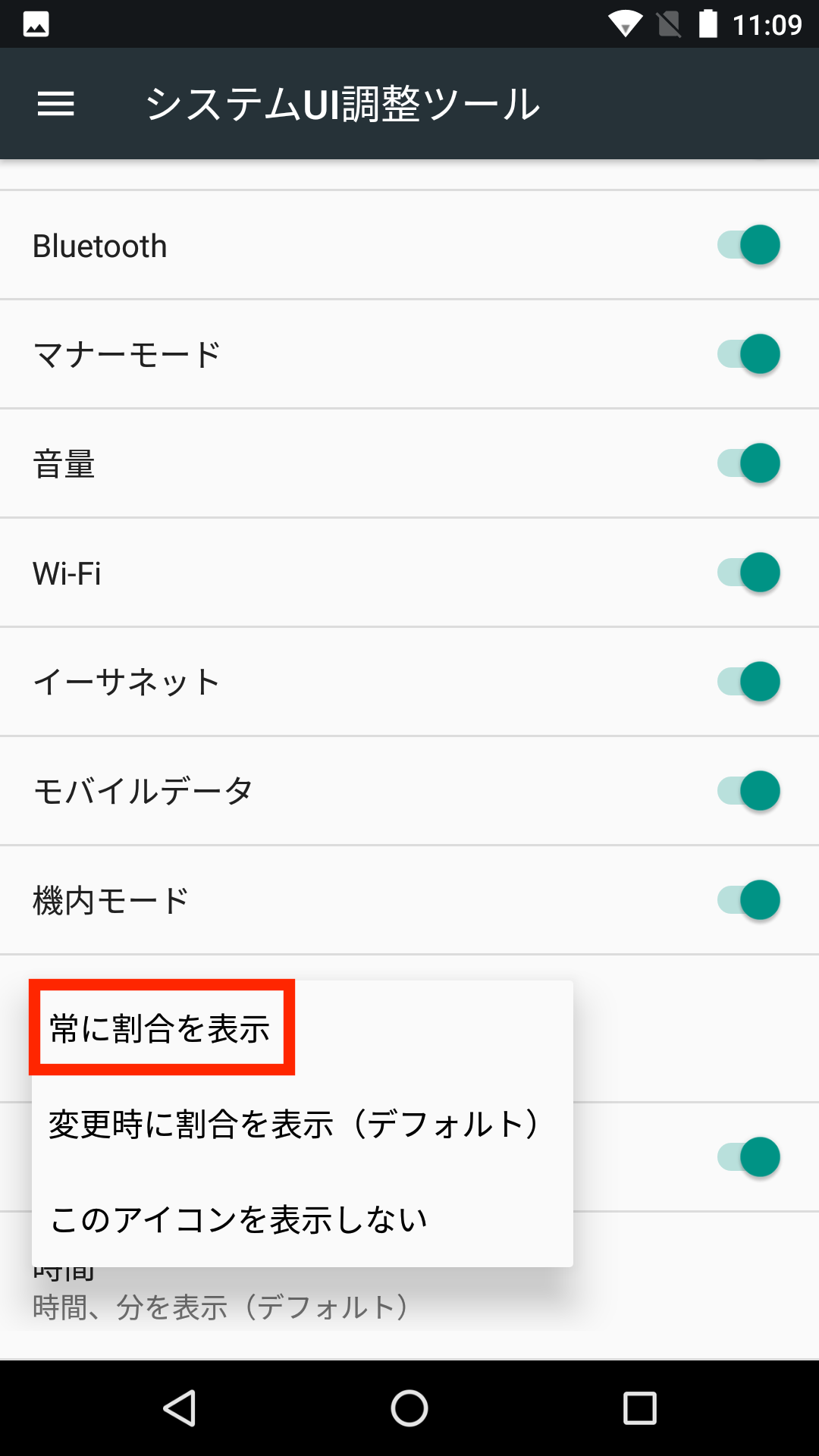The width and height of the screenshot is (819, 1456).
Task: Select このアイコンを表示しない option
Action: pos(239,1219)
